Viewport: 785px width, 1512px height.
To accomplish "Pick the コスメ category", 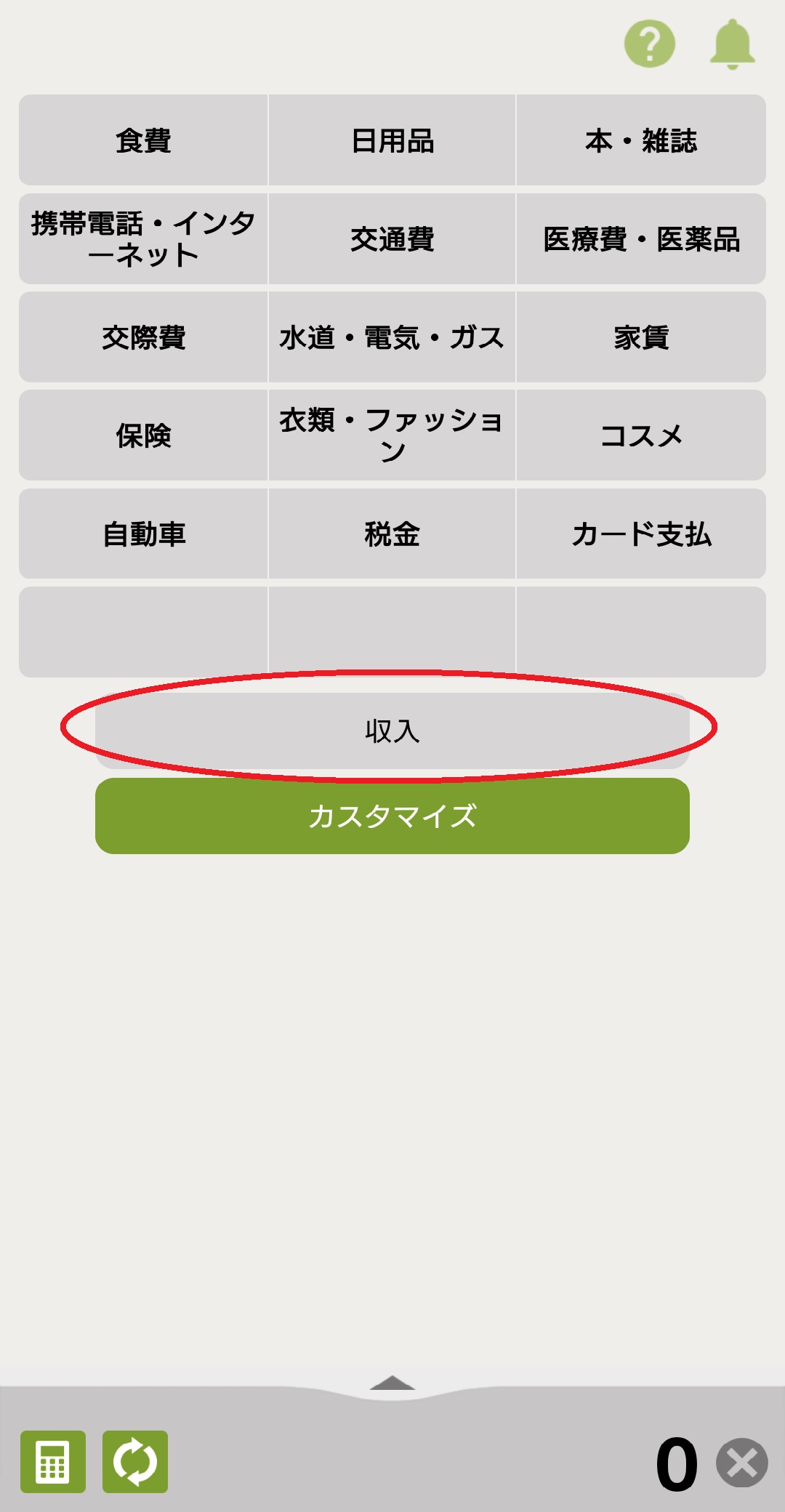I will click(640, 435).
